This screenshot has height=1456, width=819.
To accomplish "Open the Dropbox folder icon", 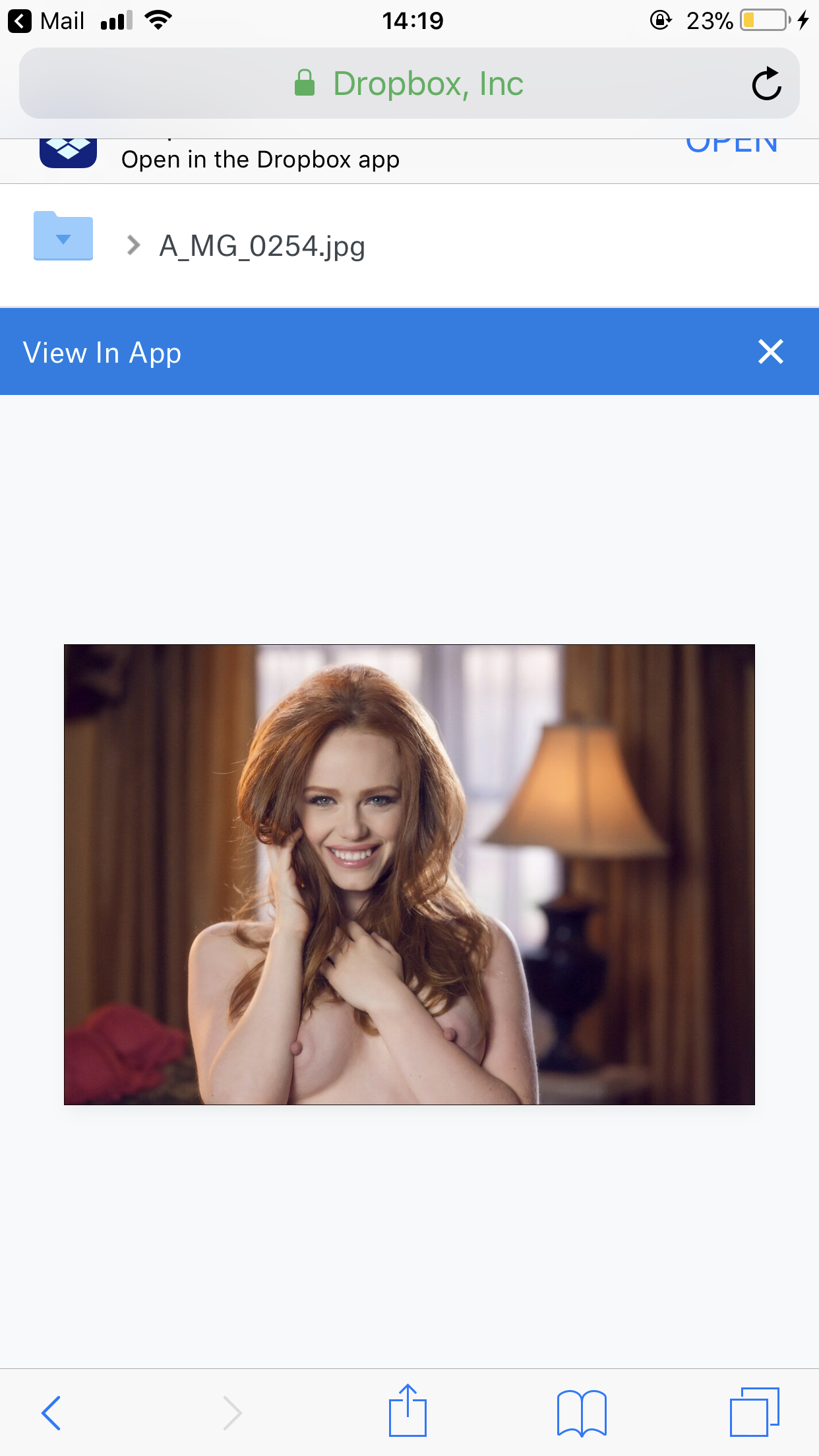I will click(63, 236).
